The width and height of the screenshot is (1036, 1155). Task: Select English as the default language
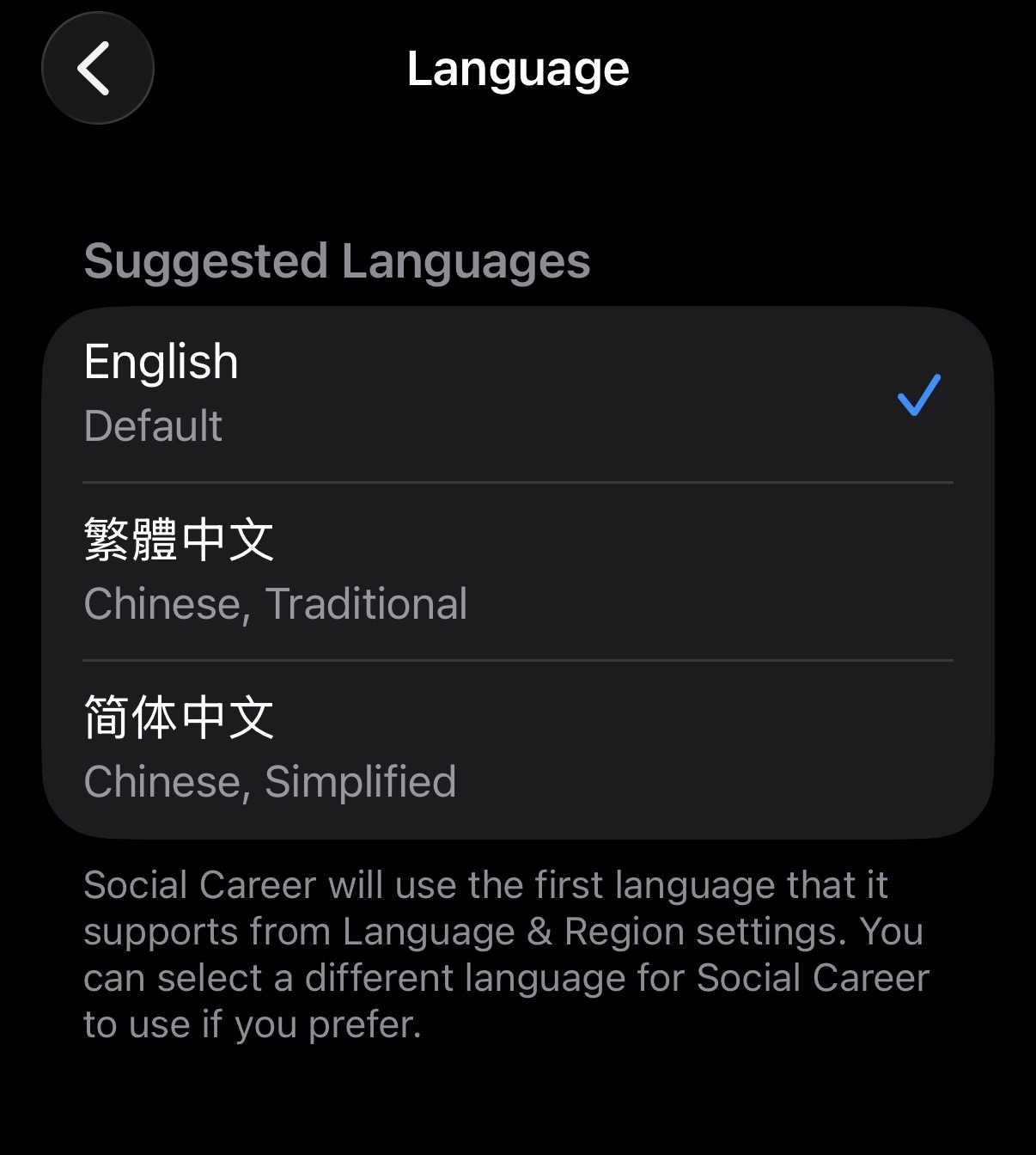[517, 394]
